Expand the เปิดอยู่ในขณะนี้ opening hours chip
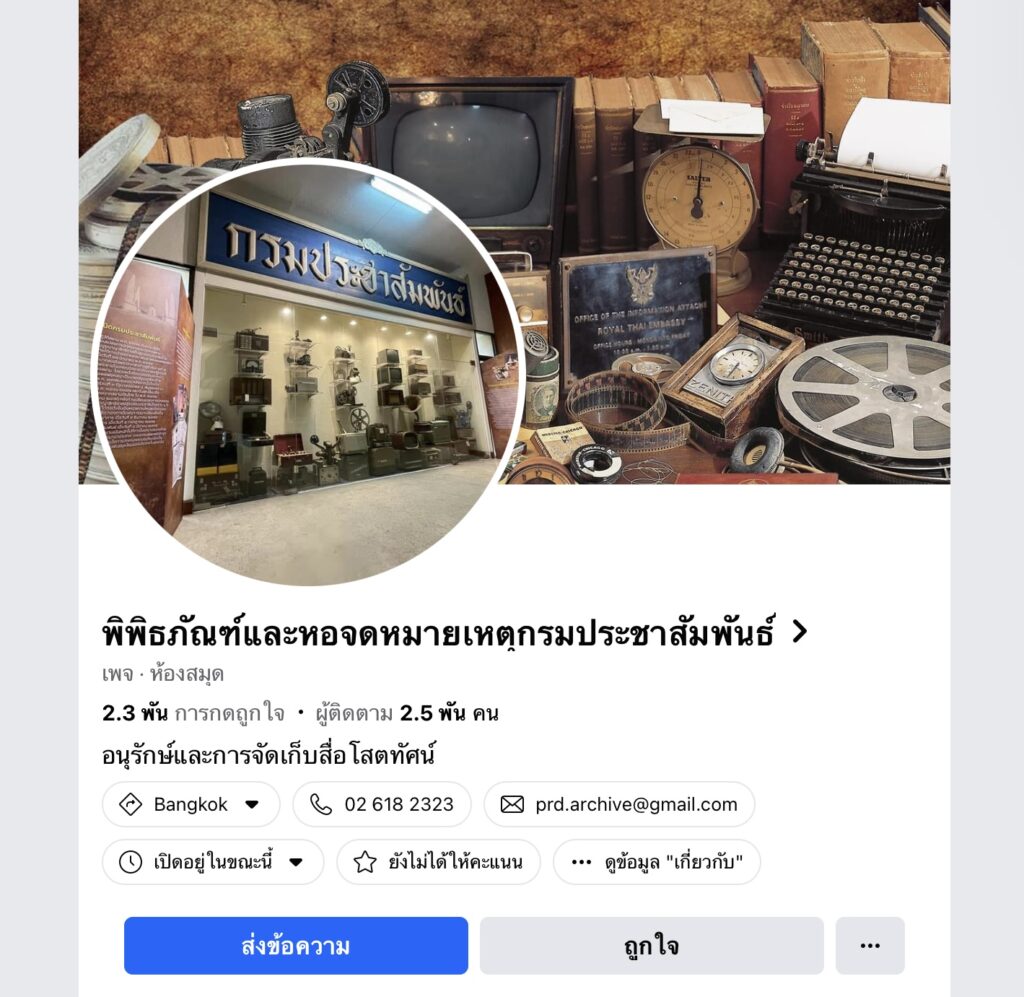 tap(213, 861)
